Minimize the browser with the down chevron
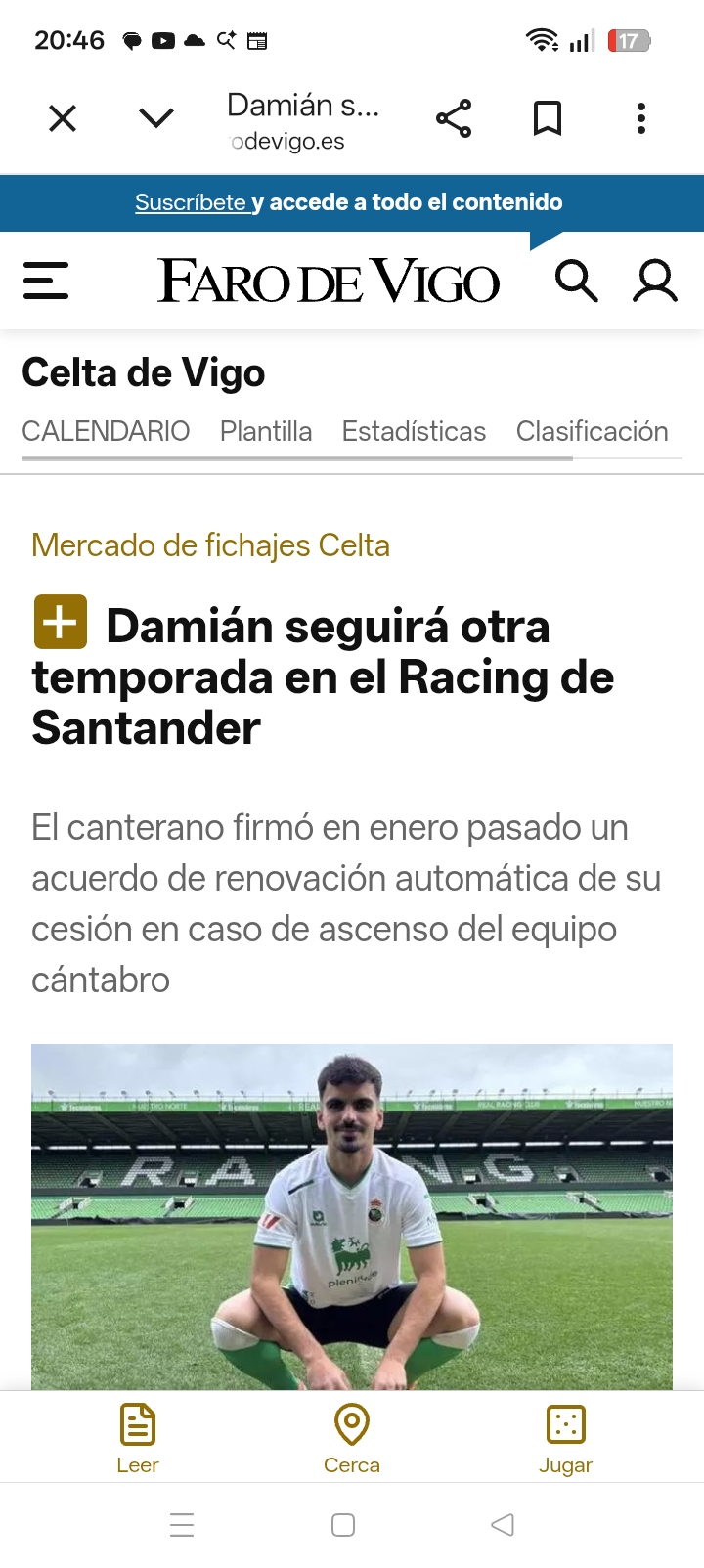Screen dimensions: 704x1568 tap(156, 118)
